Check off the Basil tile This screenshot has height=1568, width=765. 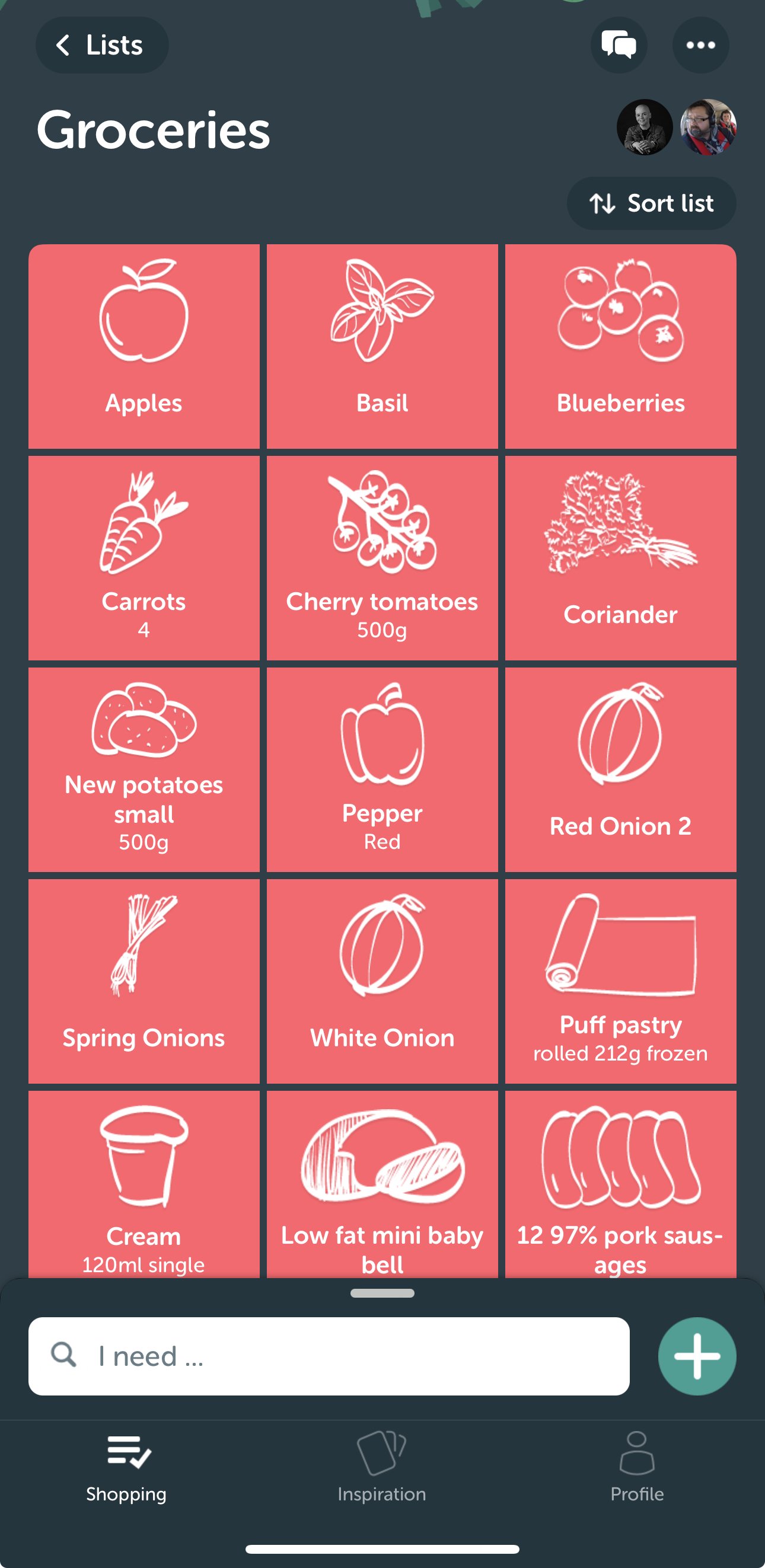(383, 346)
